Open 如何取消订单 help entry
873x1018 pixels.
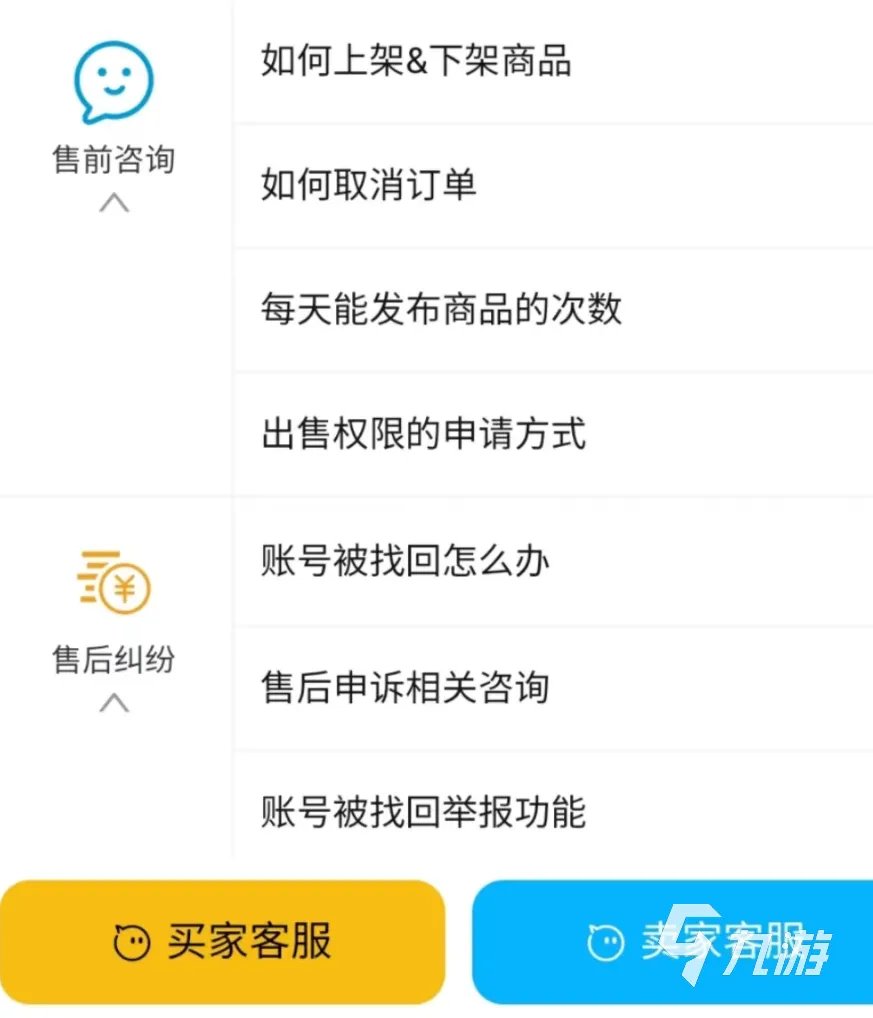[370, 186]
